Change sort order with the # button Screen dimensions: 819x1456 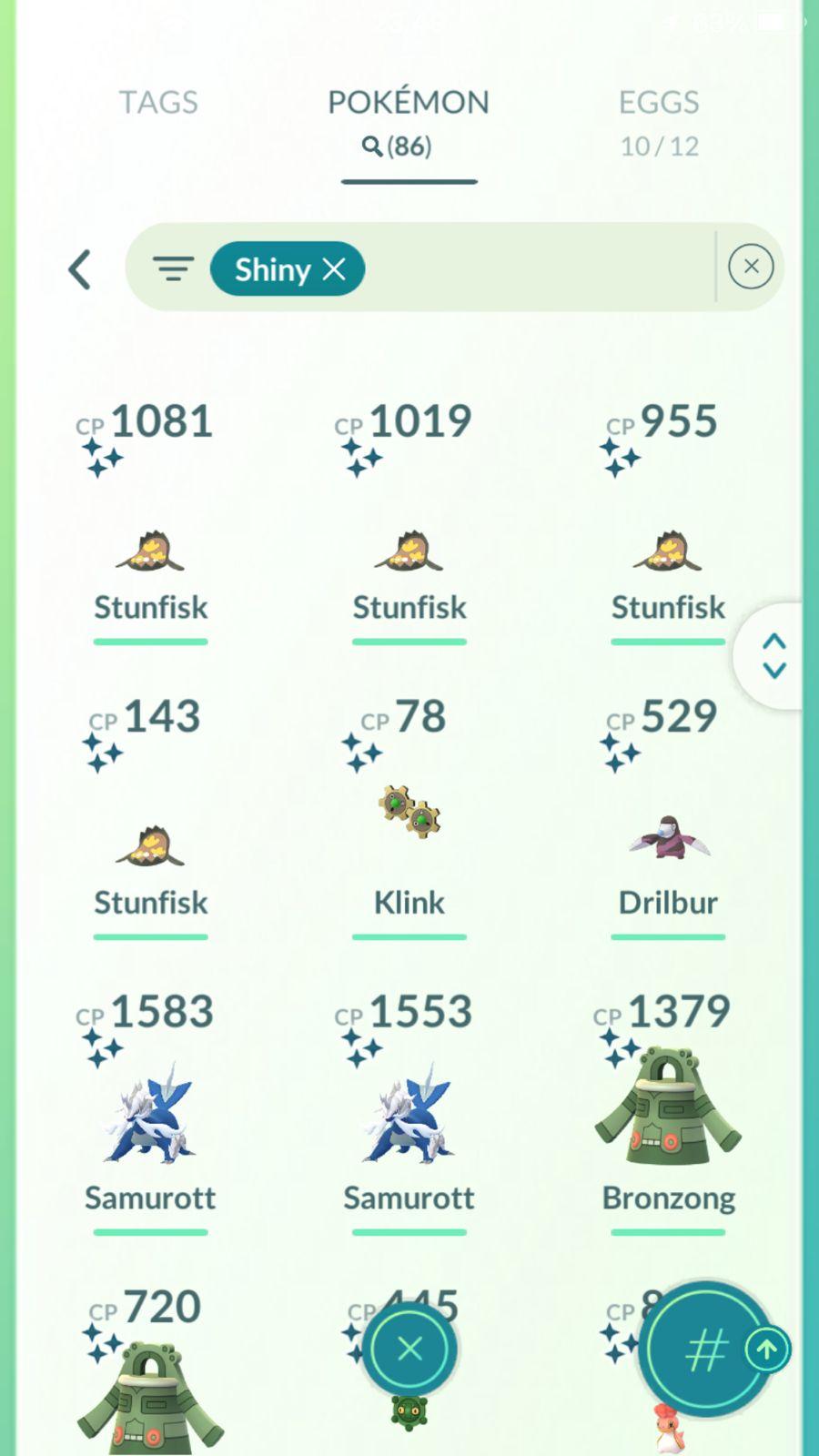coord(705,1350)
